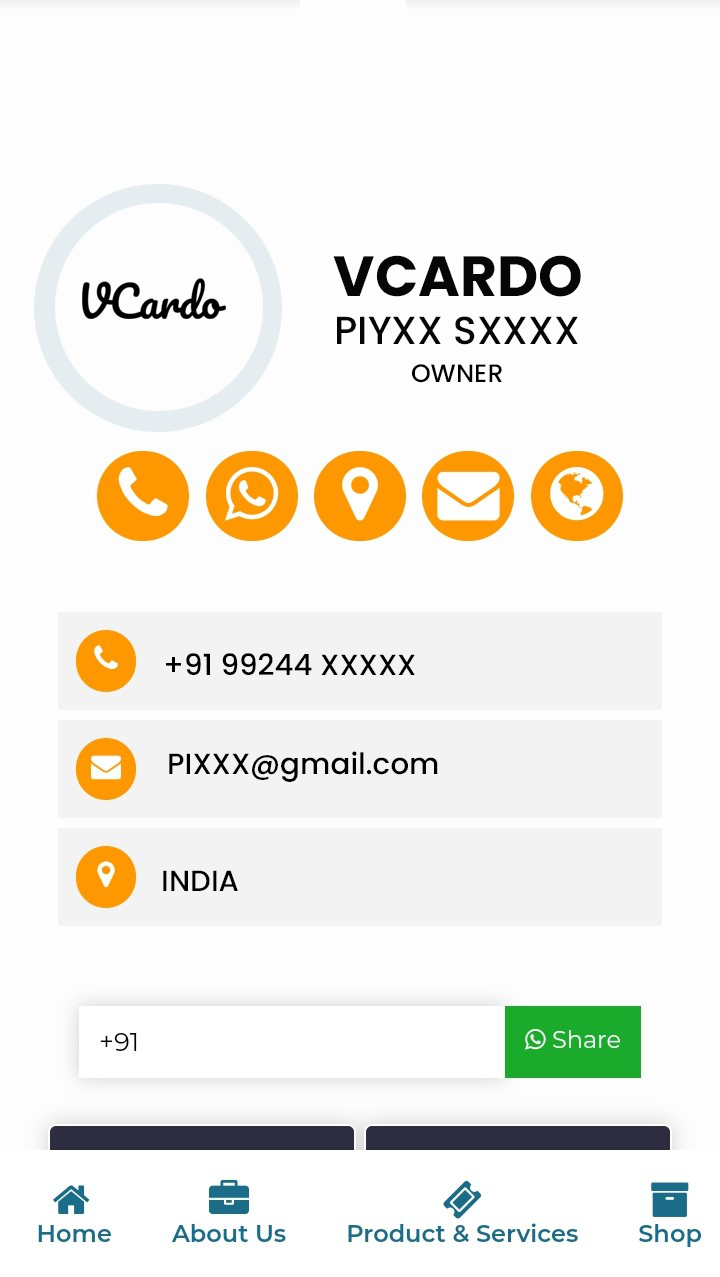The width and height of the screenshot is (720, 1277).
Task: Open the INDIA location row
Action: tap(200, 881)
